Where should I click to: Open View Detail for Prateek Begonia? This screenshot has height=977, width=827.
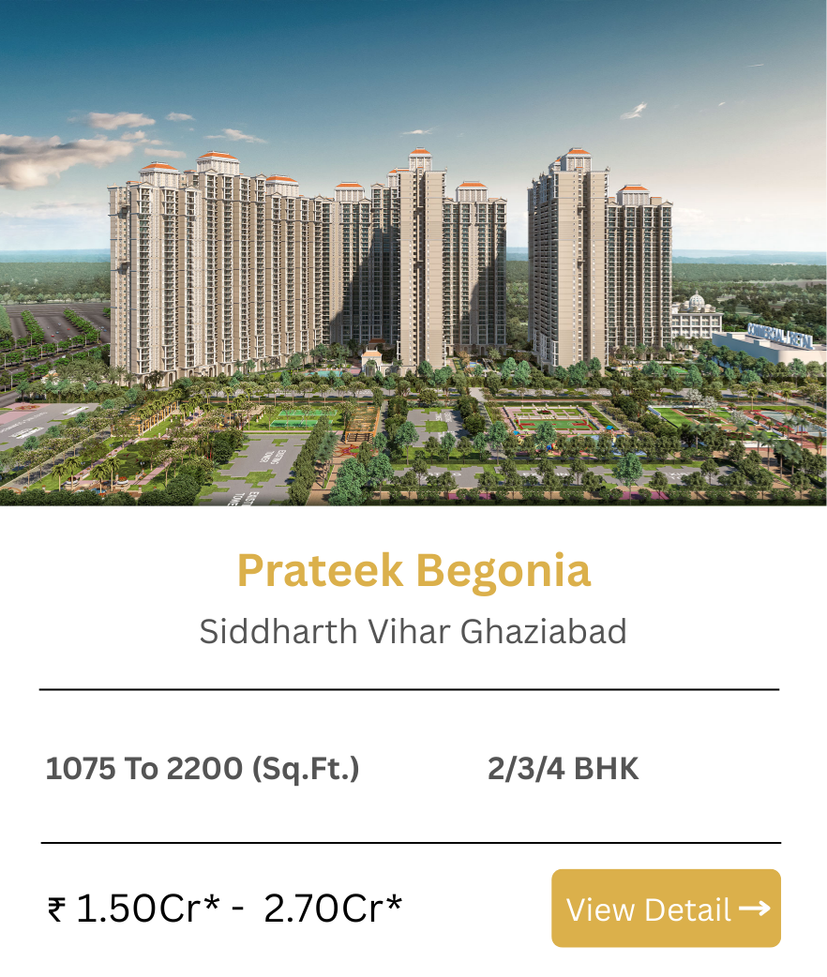[x=665, y=908]
